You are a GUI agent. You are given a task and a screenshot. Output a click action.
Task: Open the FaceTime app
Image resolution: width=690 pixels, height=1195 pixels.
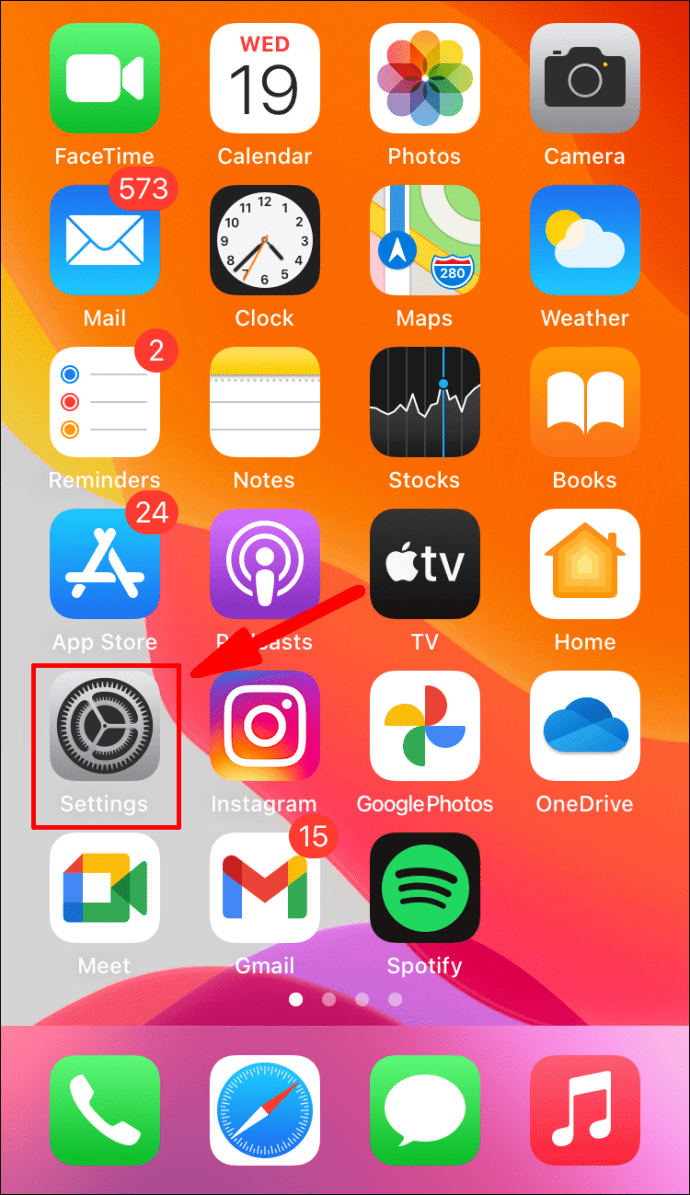pyautogui.click(x=105, y=79)
